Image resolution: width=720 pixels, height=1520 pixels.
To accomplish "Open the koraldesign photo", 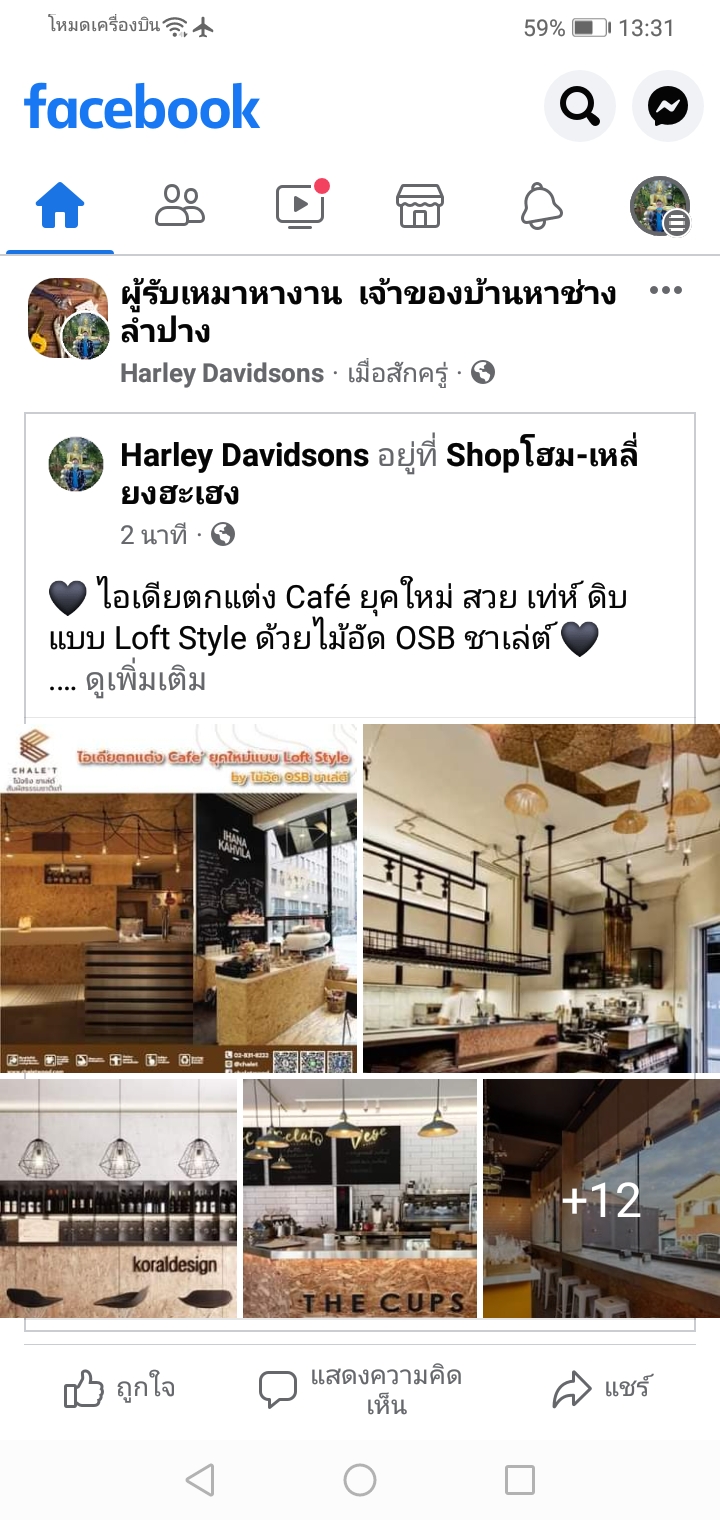I will tap(118, 1198).
